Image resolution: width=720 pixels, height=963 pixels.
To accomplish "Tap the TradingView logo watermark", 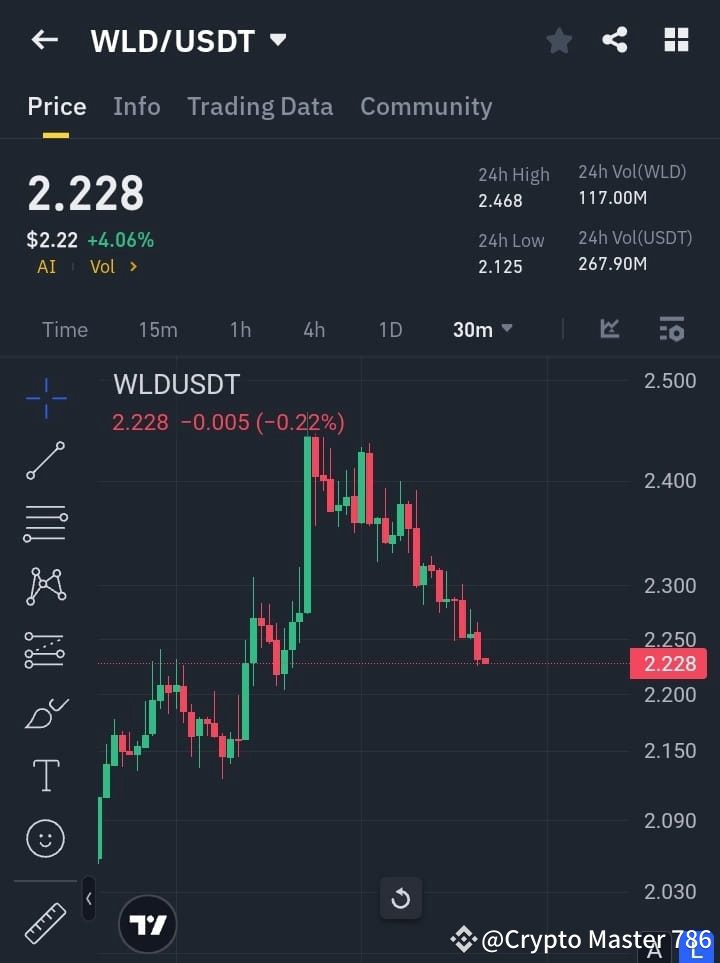I will [x=148, y=923].
